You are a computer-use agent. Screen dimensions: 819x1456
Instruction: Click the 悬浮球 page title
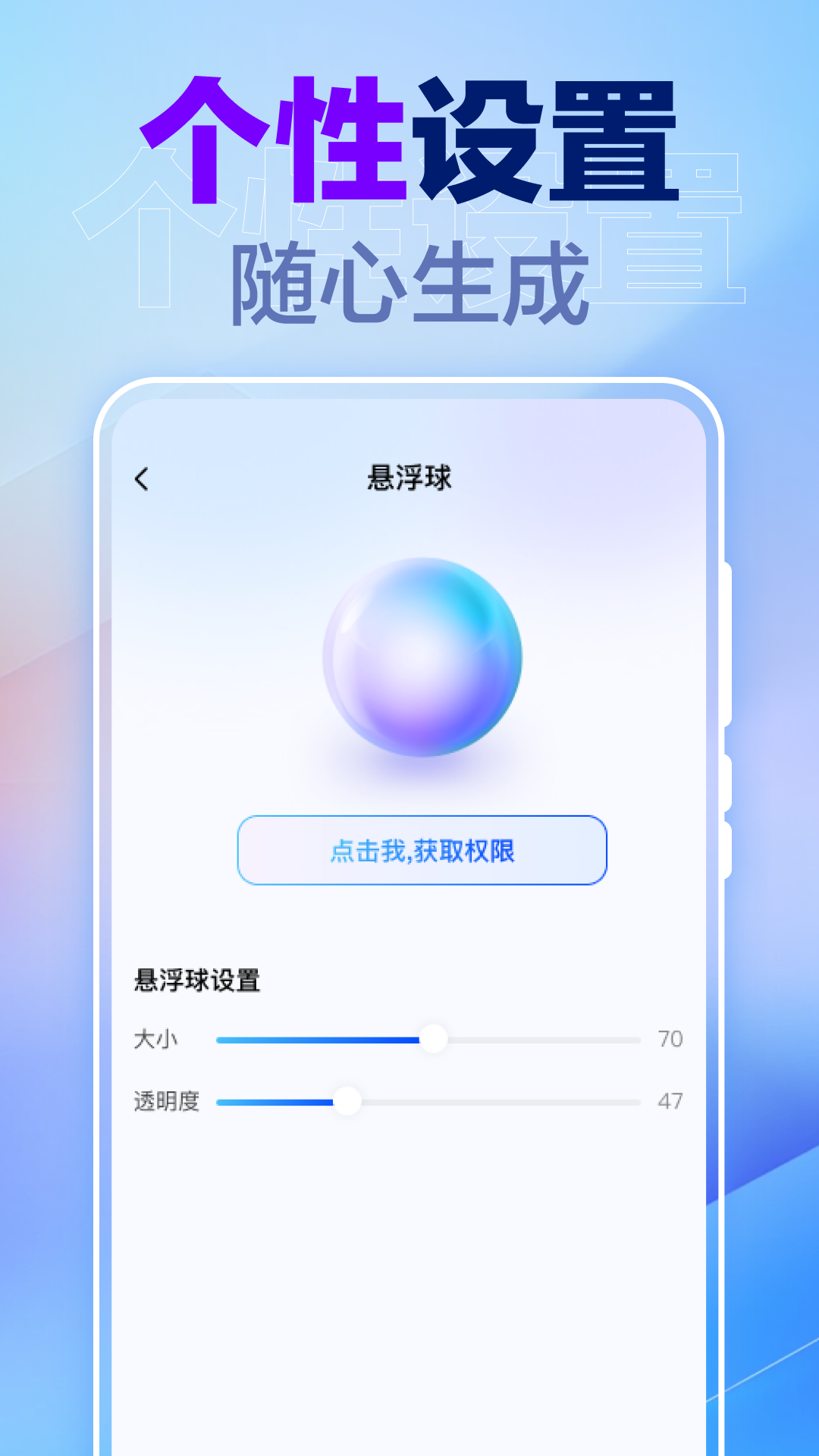tap(409, 477)
